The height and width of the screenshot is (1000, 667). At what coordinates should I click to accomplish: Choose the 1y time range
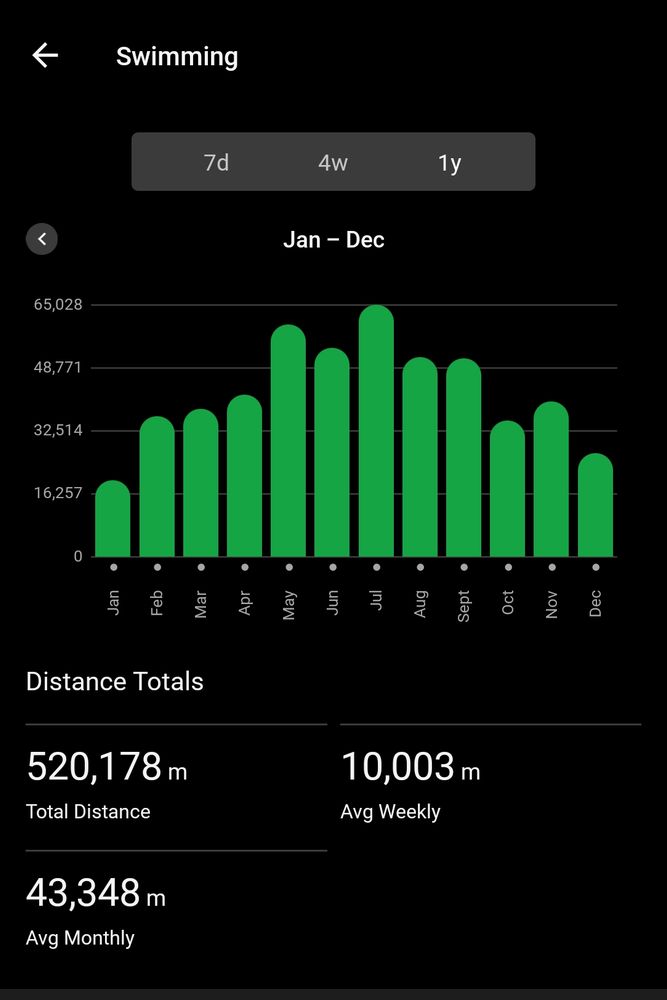pyautogui.click(x=450, y=162)
